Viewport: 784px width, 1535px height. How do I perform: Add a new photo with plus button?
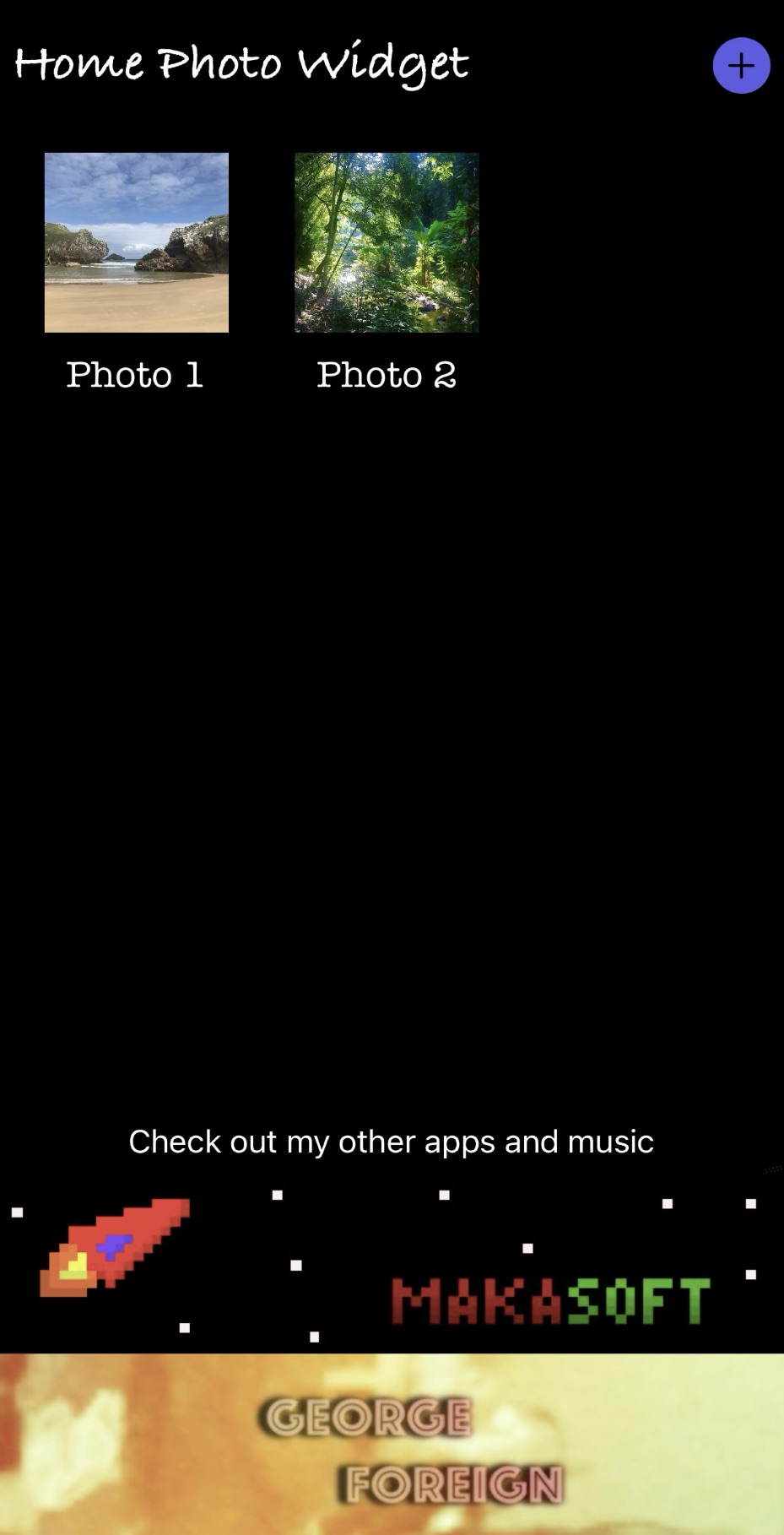tap(741, 66)
